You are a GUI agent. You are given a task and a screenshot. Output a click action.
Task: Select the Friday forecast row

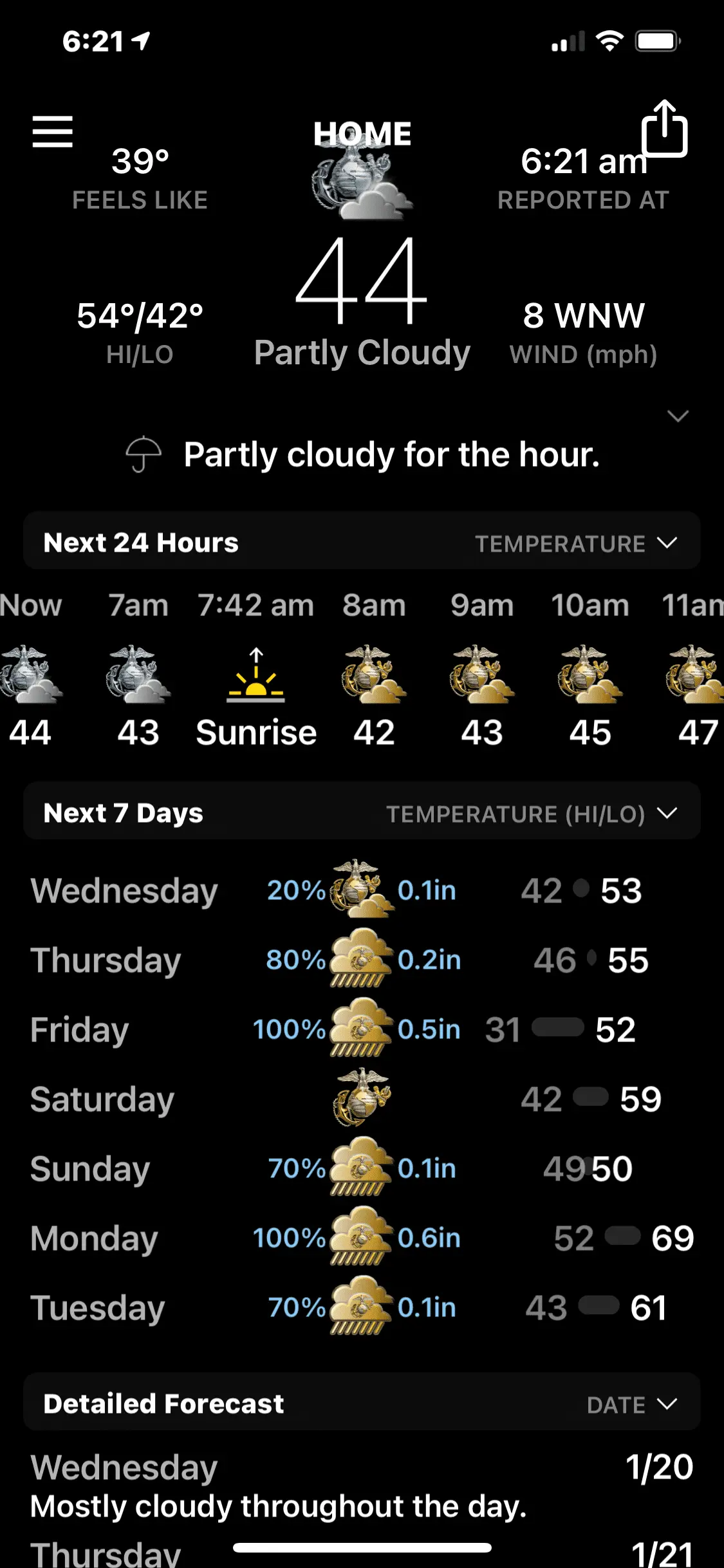80,1030
